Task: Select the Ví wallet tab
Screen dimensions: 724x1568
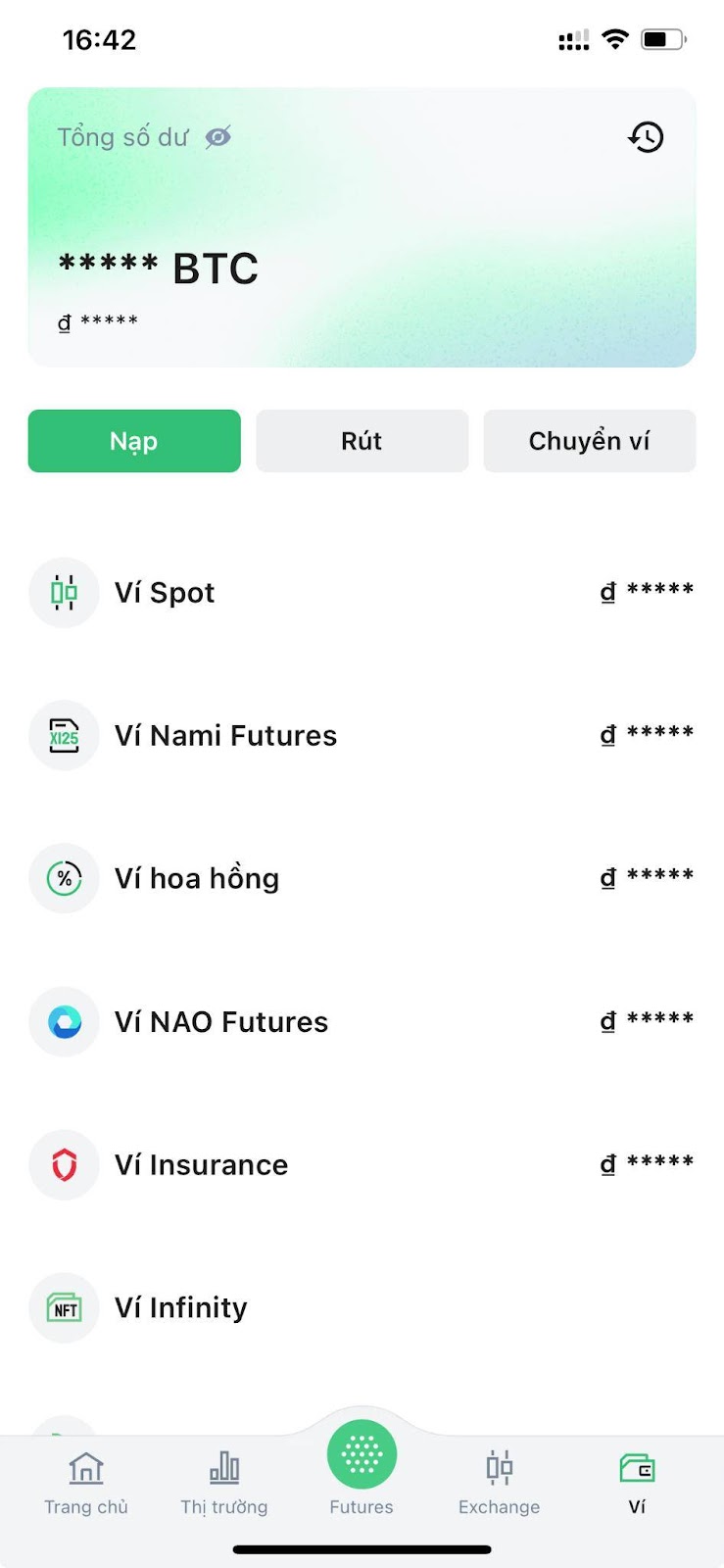Action: 637,1483
